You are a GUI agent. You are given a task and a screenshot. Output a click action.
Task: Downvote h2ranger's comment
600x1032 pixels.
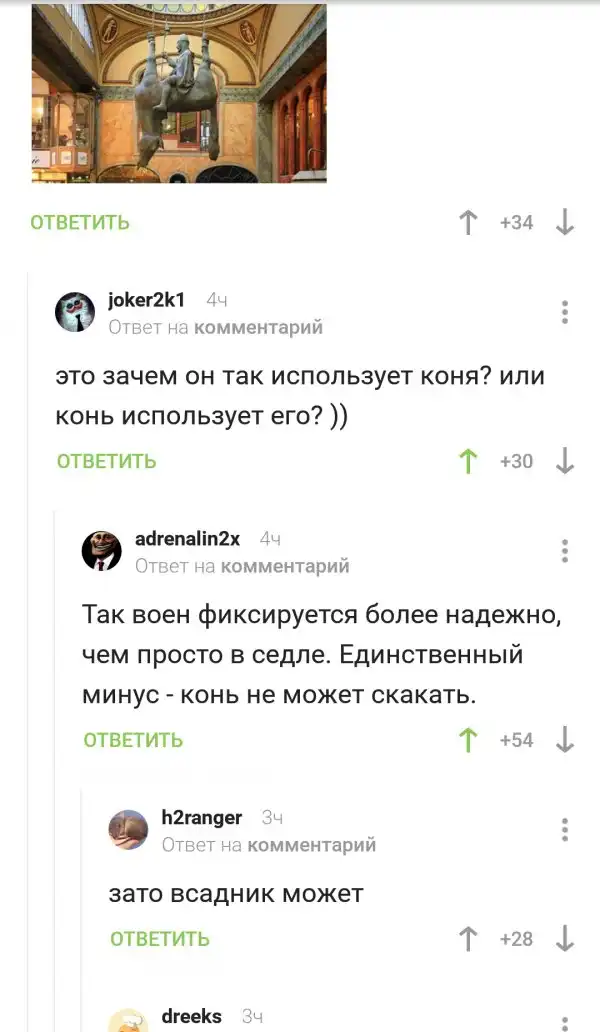[565, 939]
